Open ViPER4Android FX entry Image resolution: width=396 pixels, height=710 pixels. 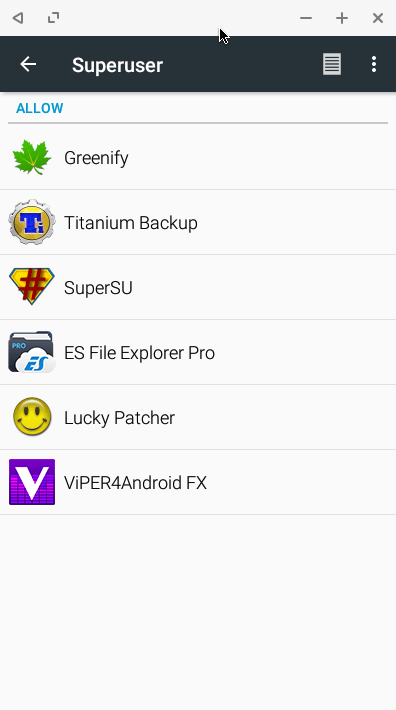click(x=198, y=482)
